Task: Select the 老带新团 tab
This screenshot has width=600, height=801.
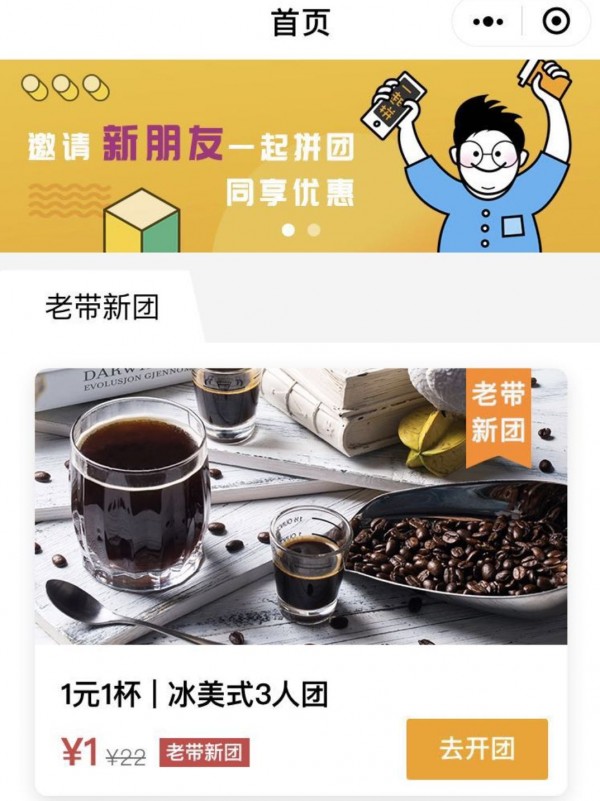Action: (101, 307)
